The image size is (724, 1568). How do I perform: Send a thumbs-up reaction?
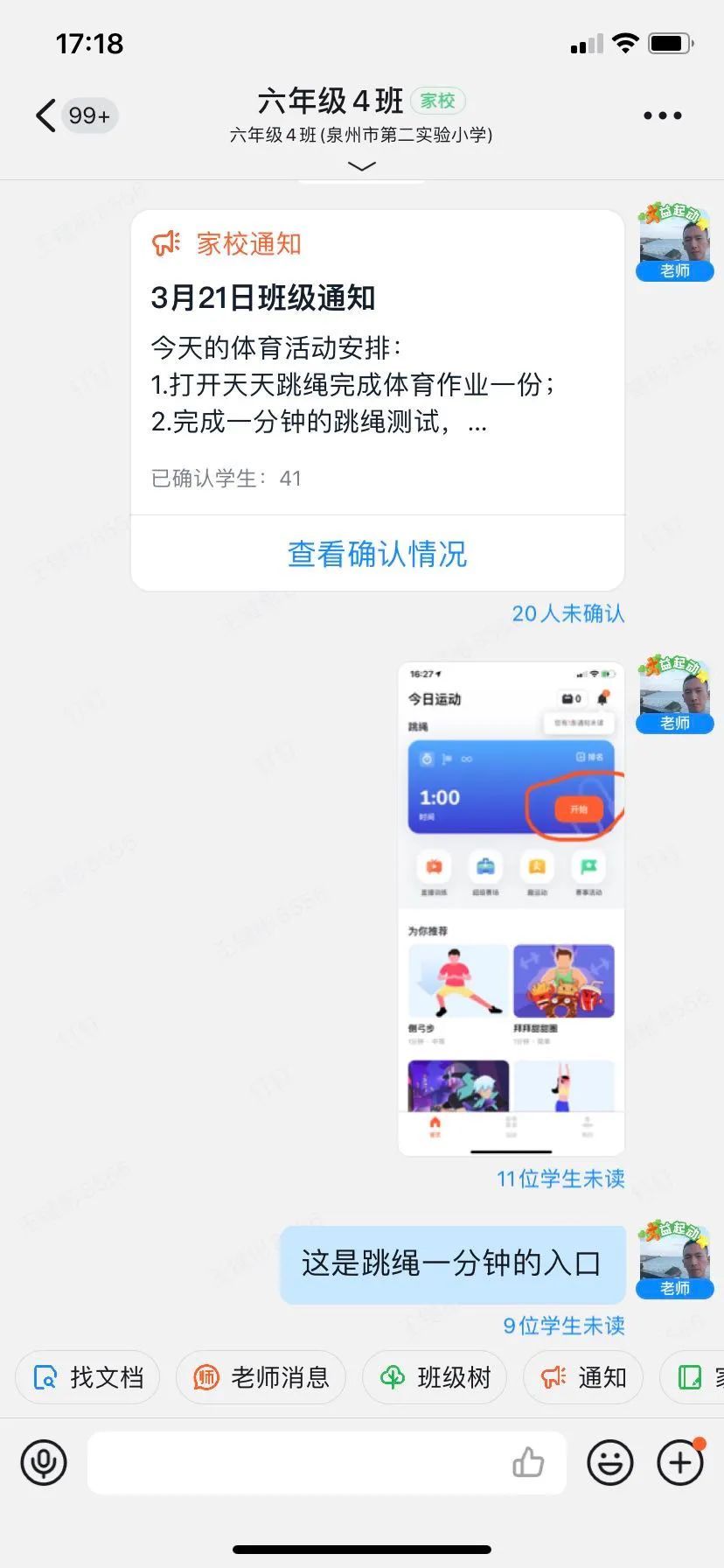pyautogui.click(x=528, y=1462)
